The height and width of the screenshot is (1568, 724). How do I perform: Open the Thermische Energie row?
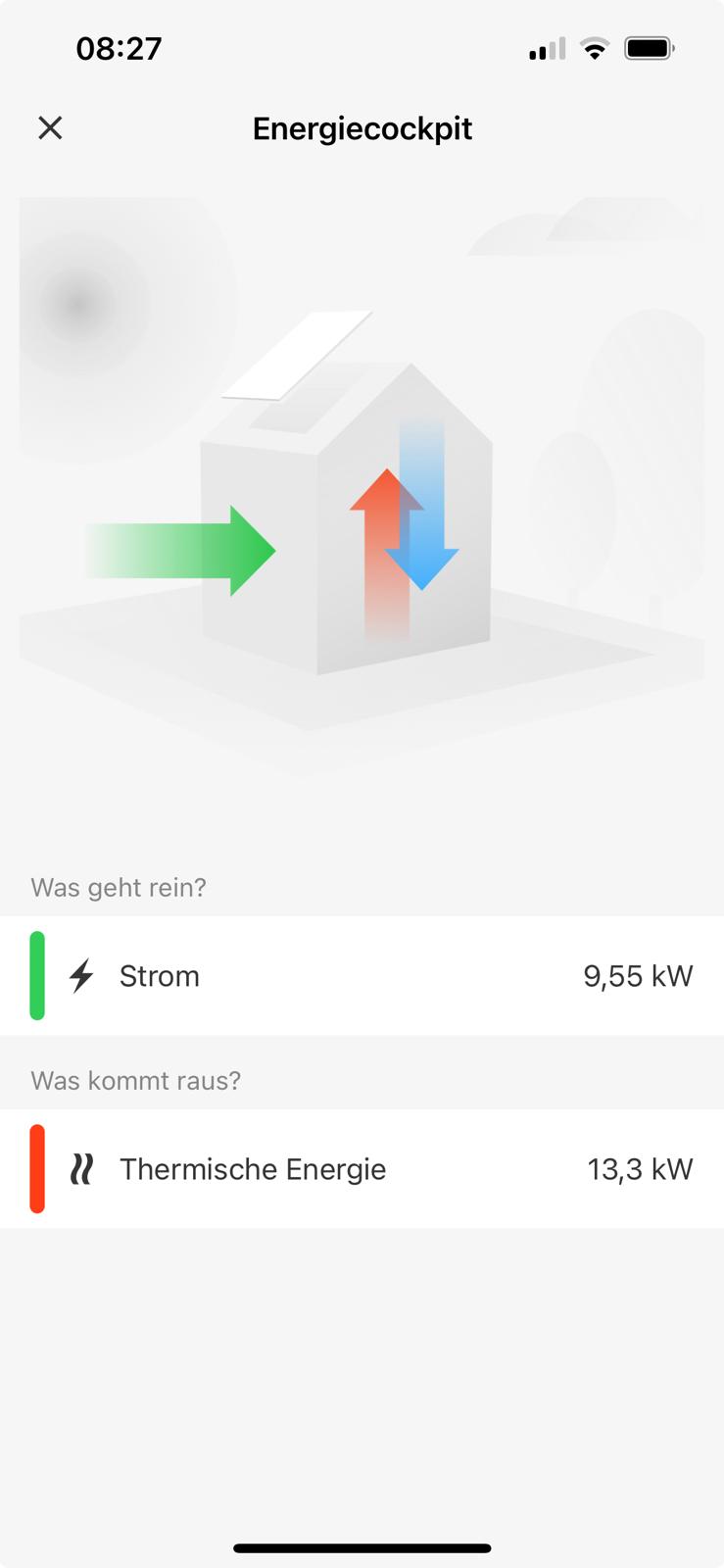tap(362, 1169)
